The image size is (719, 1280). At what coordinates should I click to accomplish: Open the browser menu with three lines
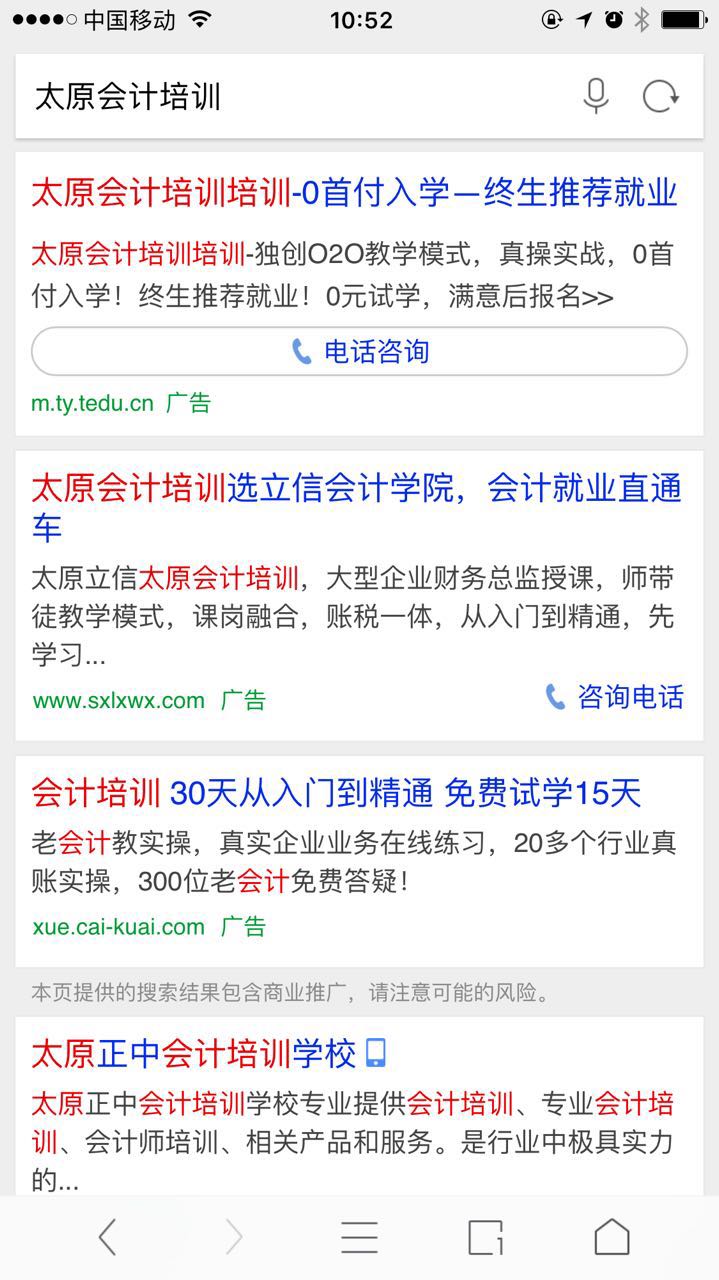click(x=359, y=1238)
